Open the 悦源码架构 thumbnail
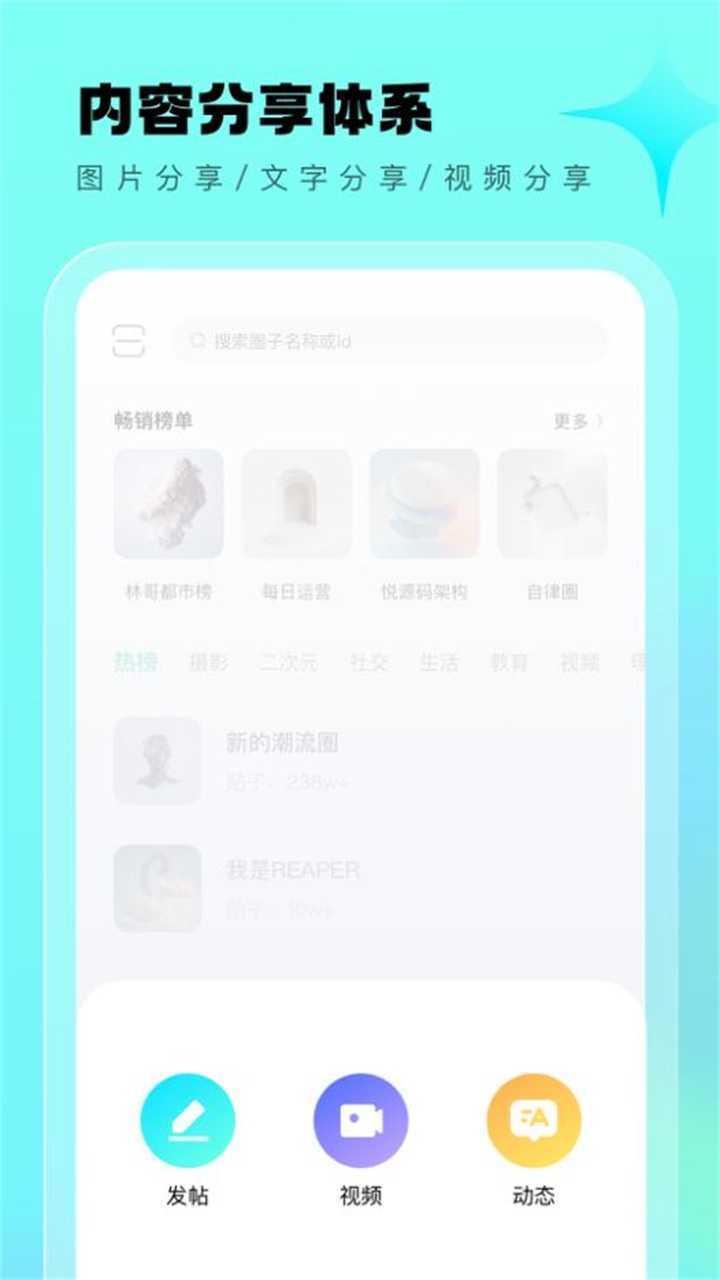720x1280 pixels. [423, 505]
